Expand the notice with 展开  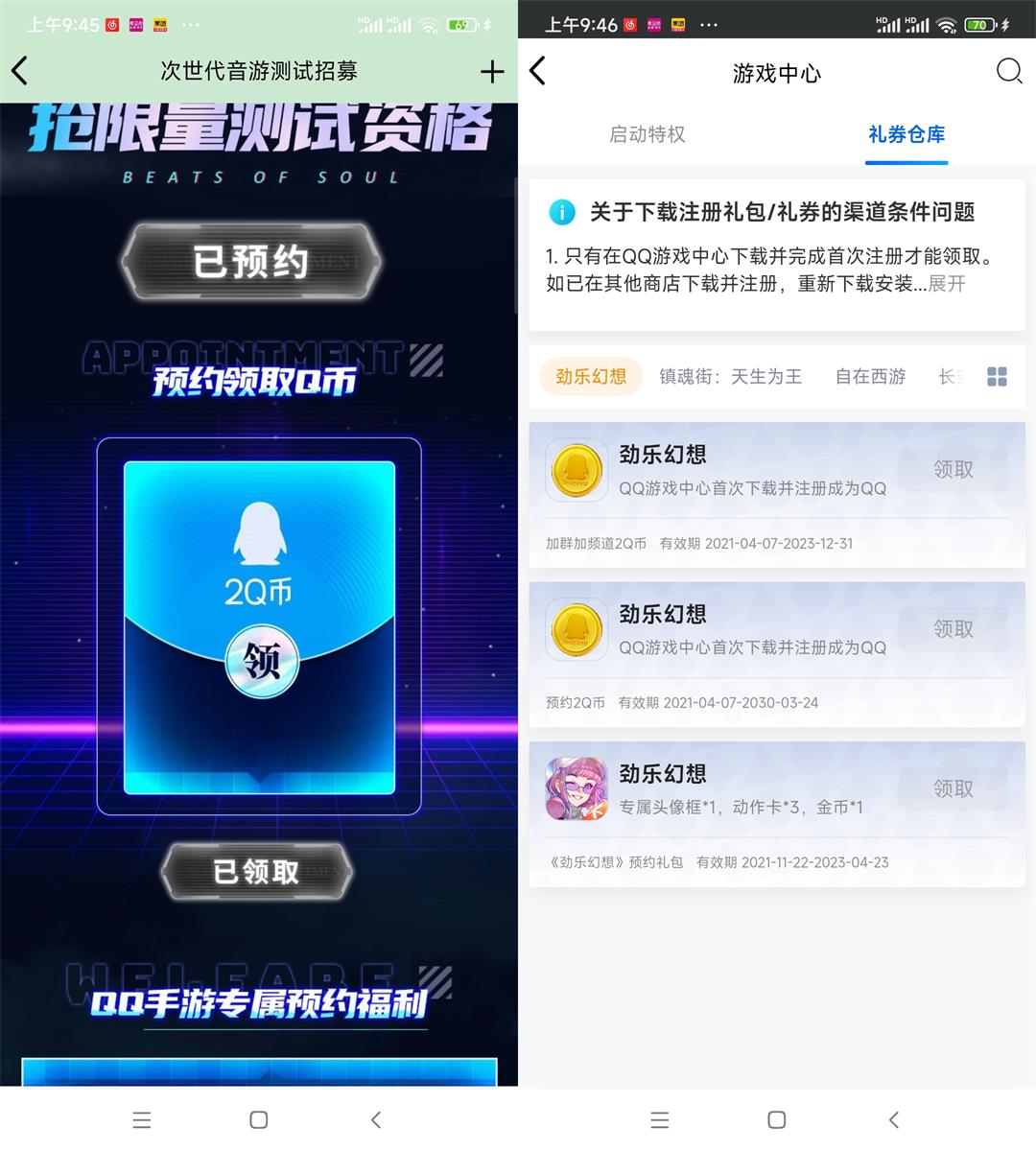[x=947, y=284]
